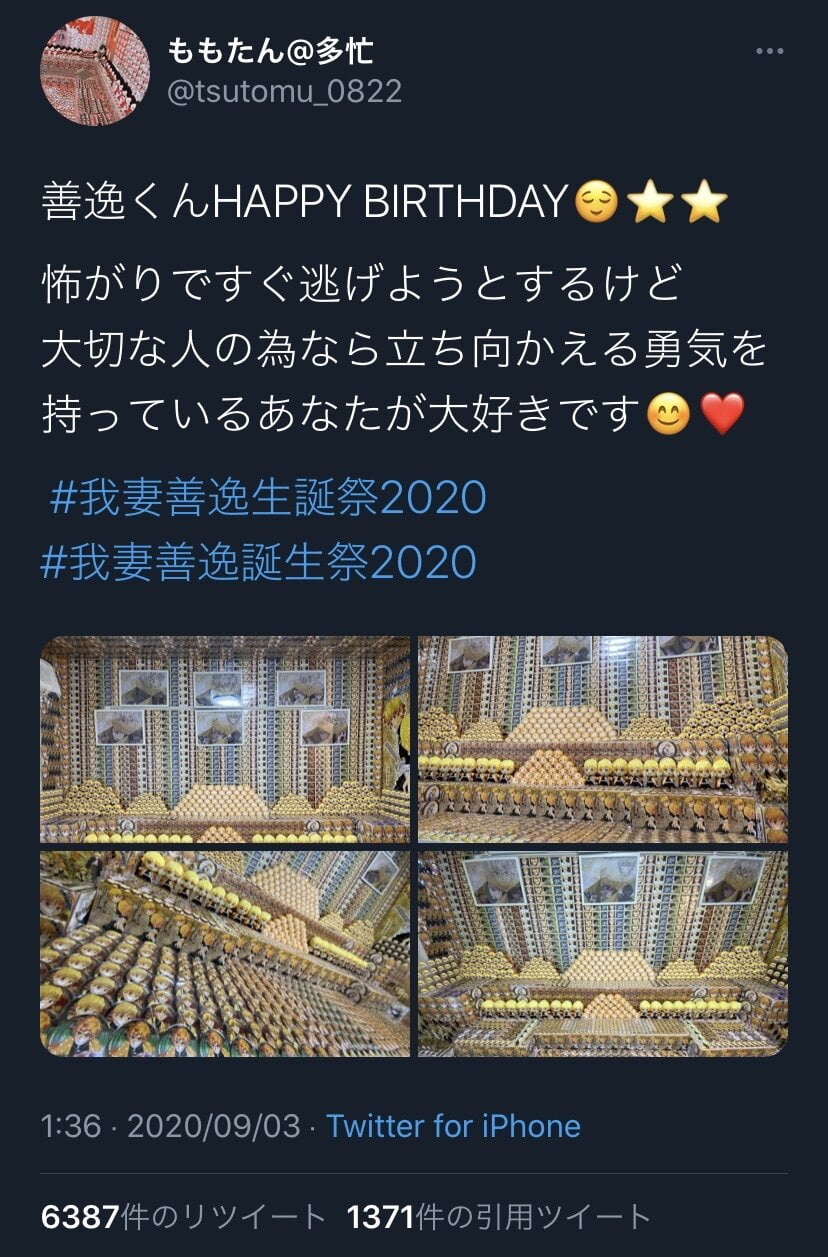View the bottom-left angled photo
The width and height of the screenshot is (828, 1257).
(x=225, y=953)
